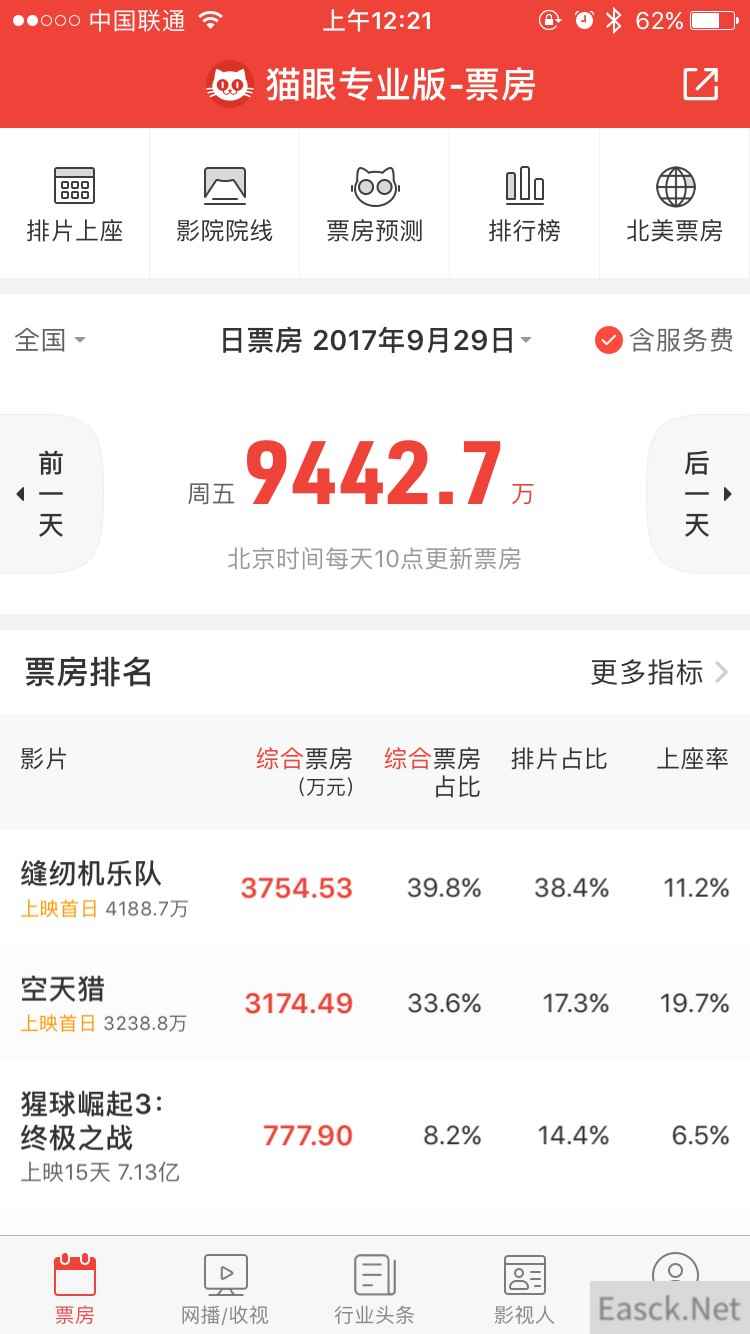Open 更多指标 more metrics
The height and width of the screenshot is (1334, 750).
[660, 673]
